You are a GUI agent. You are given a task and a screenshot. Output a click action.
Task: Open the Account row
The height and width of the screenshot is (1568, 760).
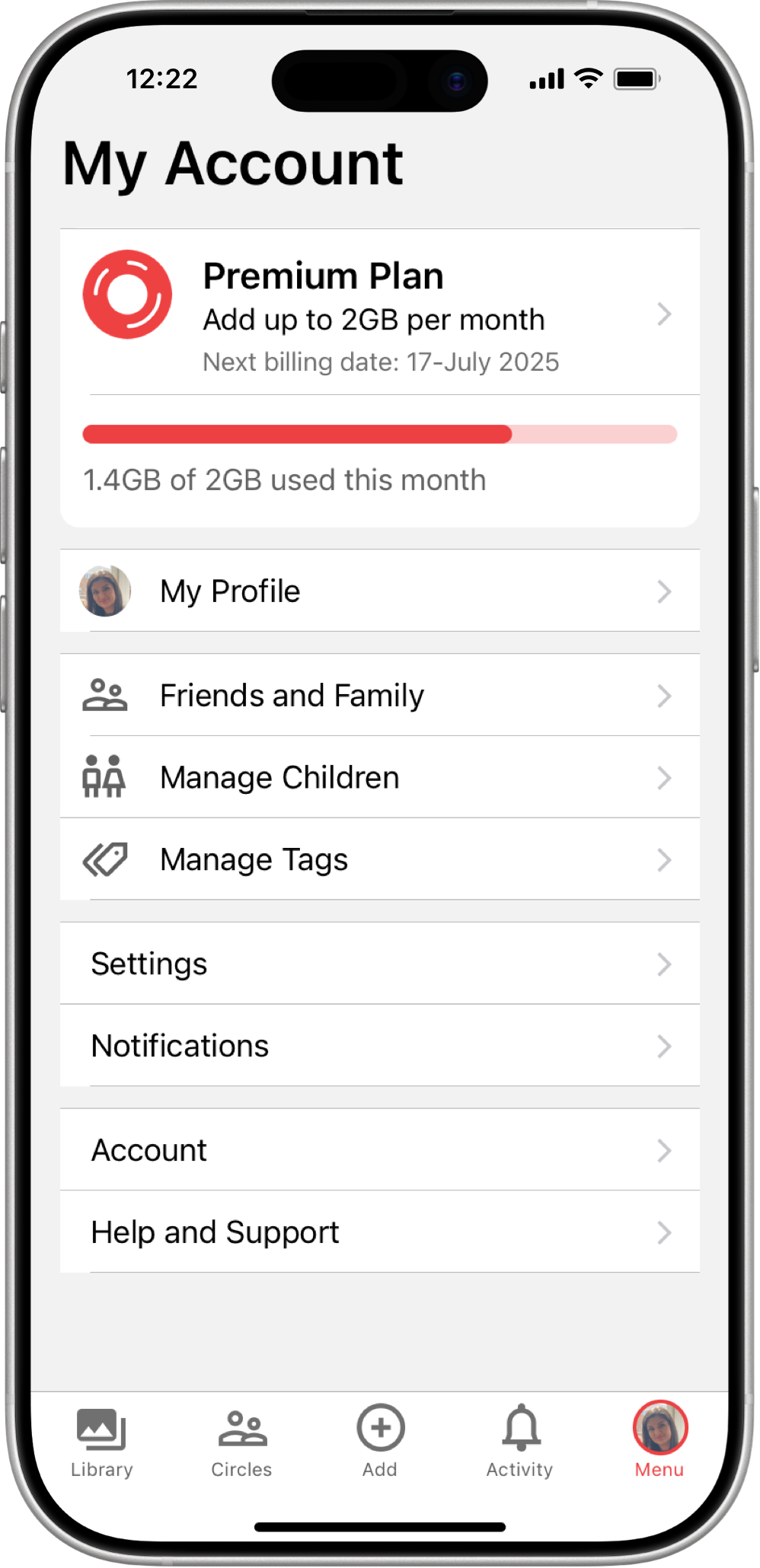pos(379,1151)
